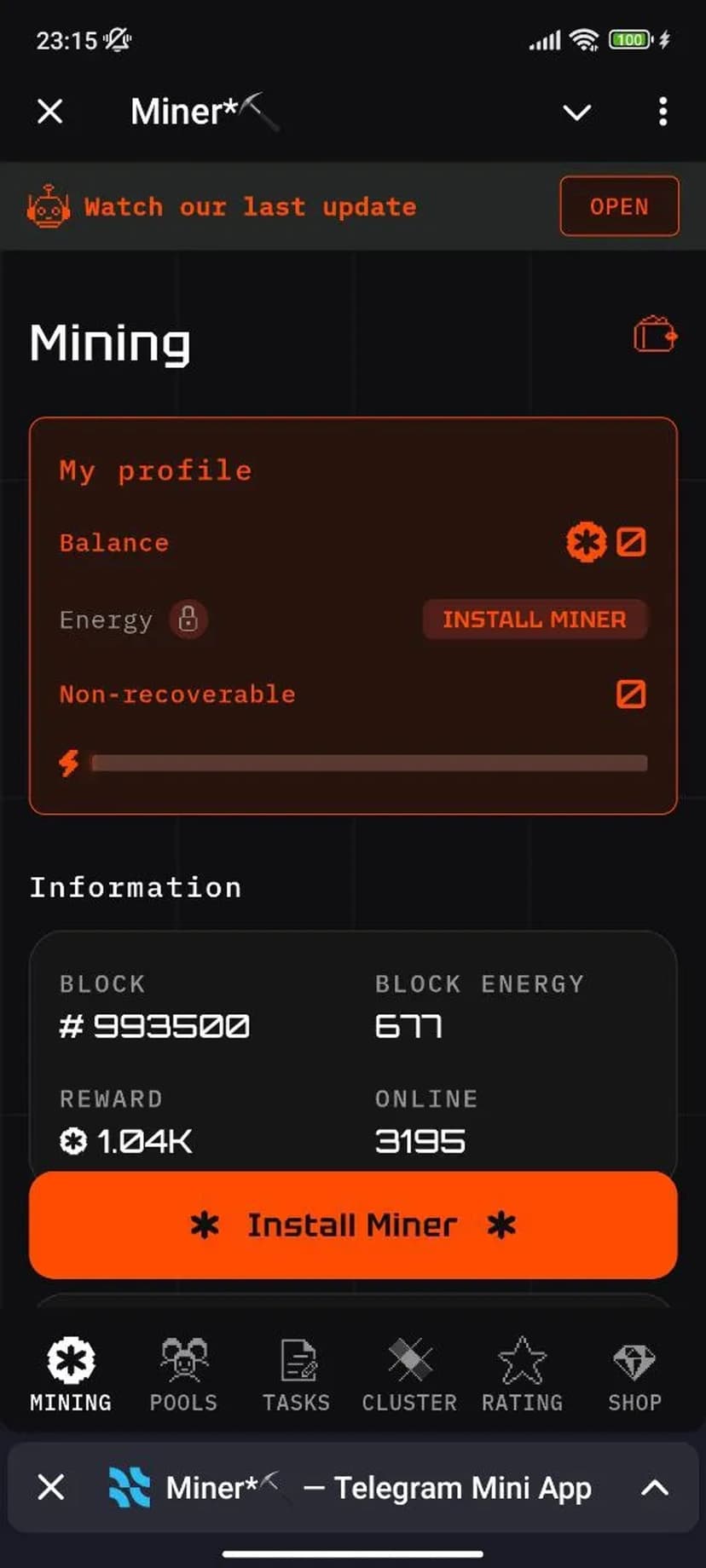
Task: Collapse the mini app with the chevron
Action: 577,112
